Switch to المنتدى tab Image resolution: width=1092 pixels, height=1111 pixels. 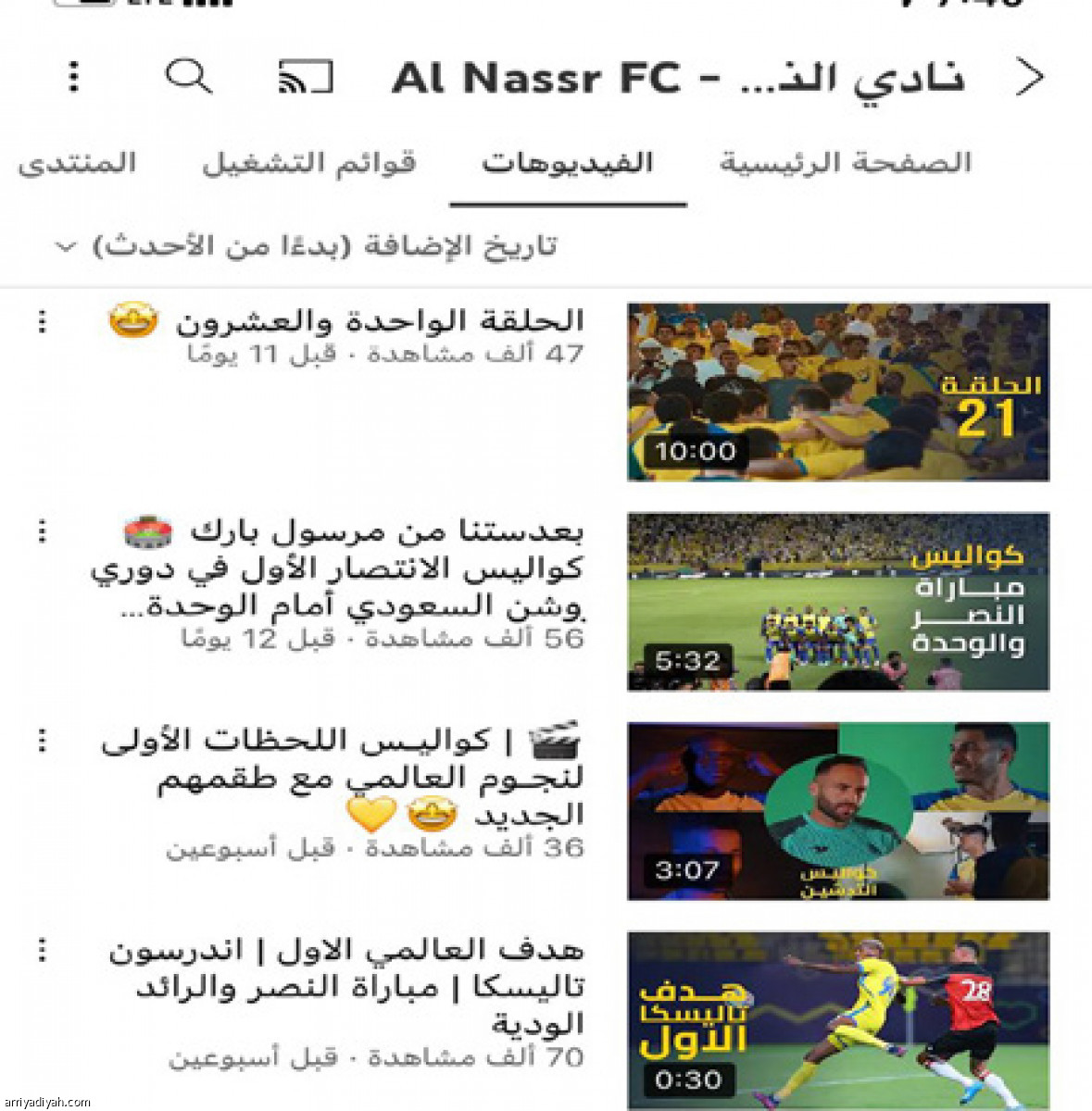point(77,163)
